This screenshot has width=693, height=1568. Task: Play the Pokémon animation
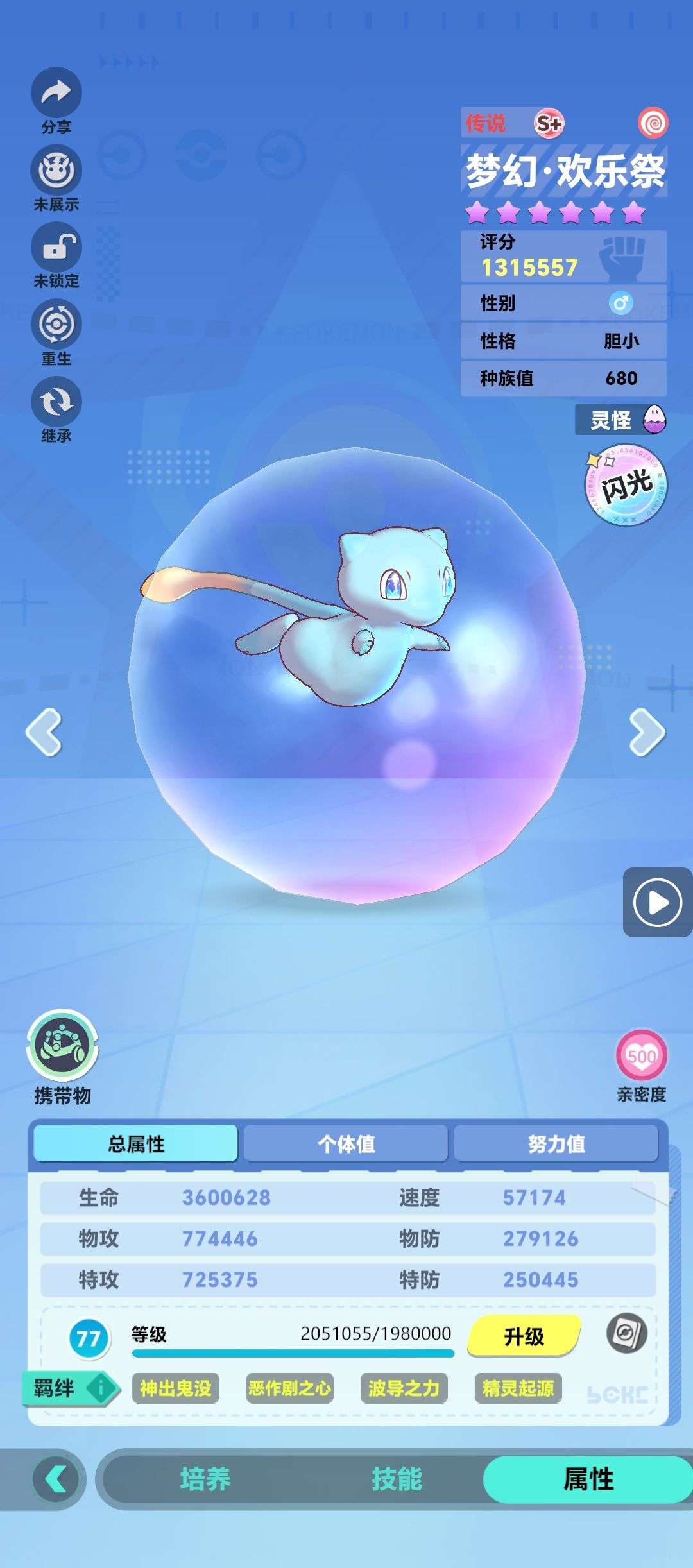tap(658, 902)
